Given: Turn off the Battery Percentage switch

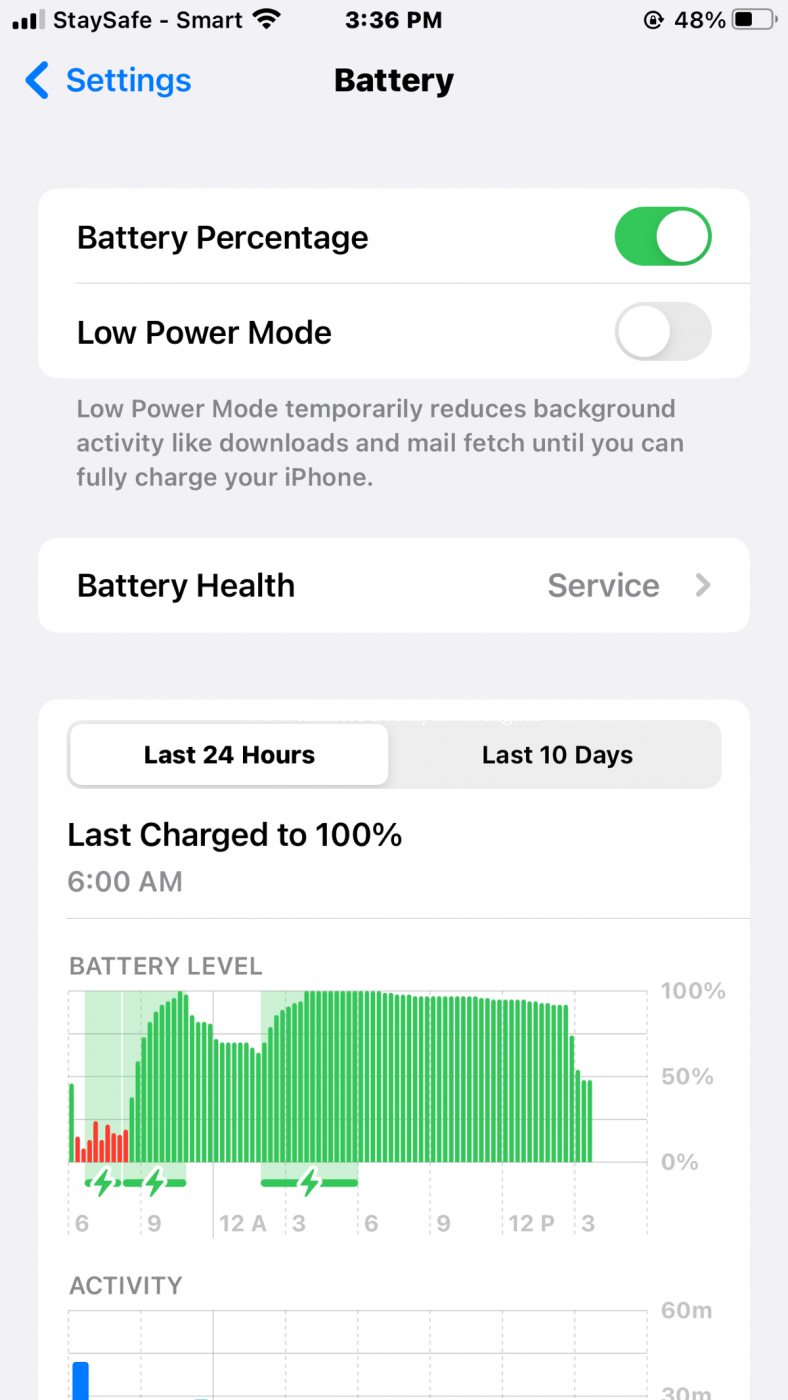Looking at the screenshot, I should [662, 237].
